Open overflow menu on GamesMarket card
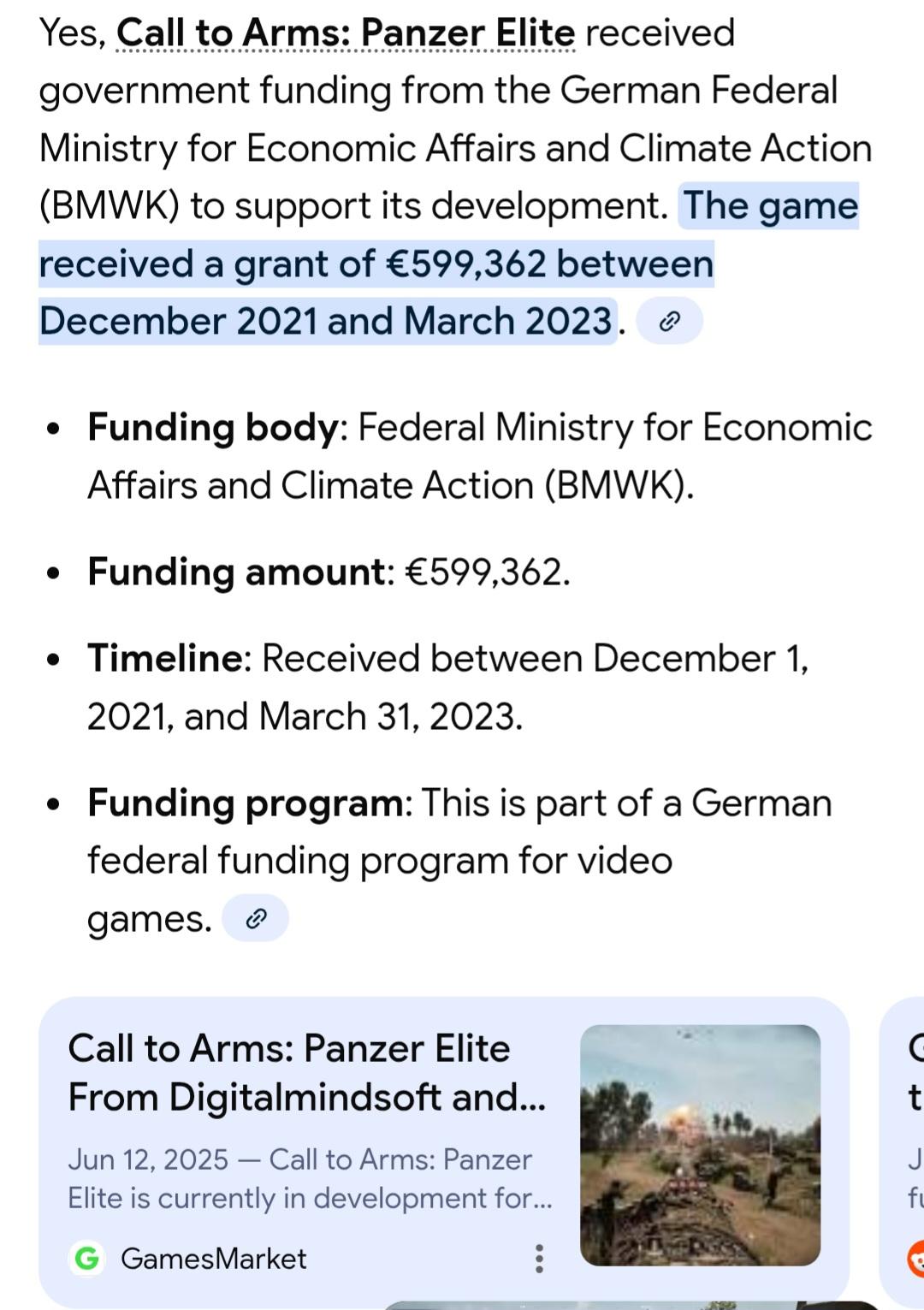924x1310 pixels. point(539,1258)
